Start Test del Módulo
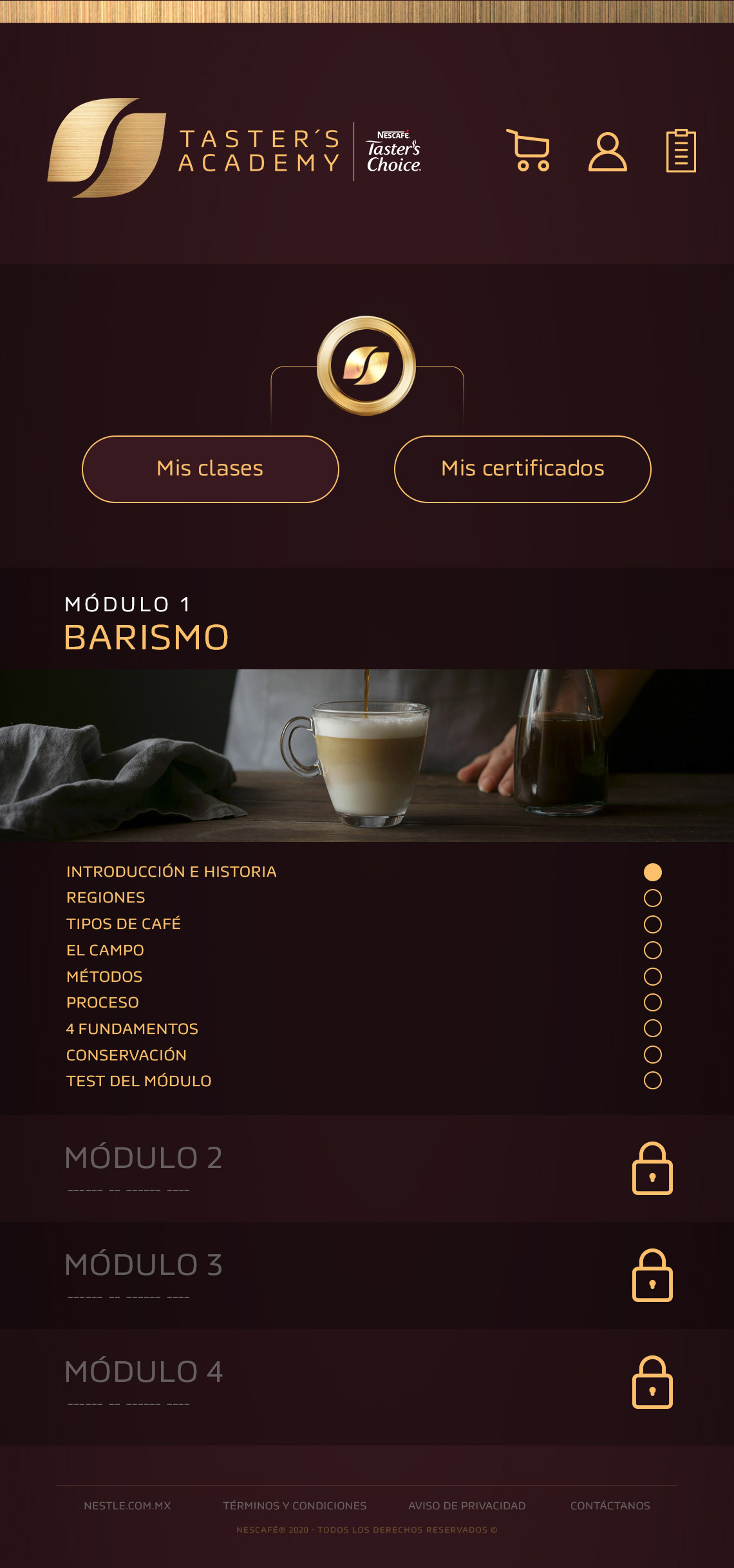Viewport: 734px width, 1568px height. [x=138, y=1081]
